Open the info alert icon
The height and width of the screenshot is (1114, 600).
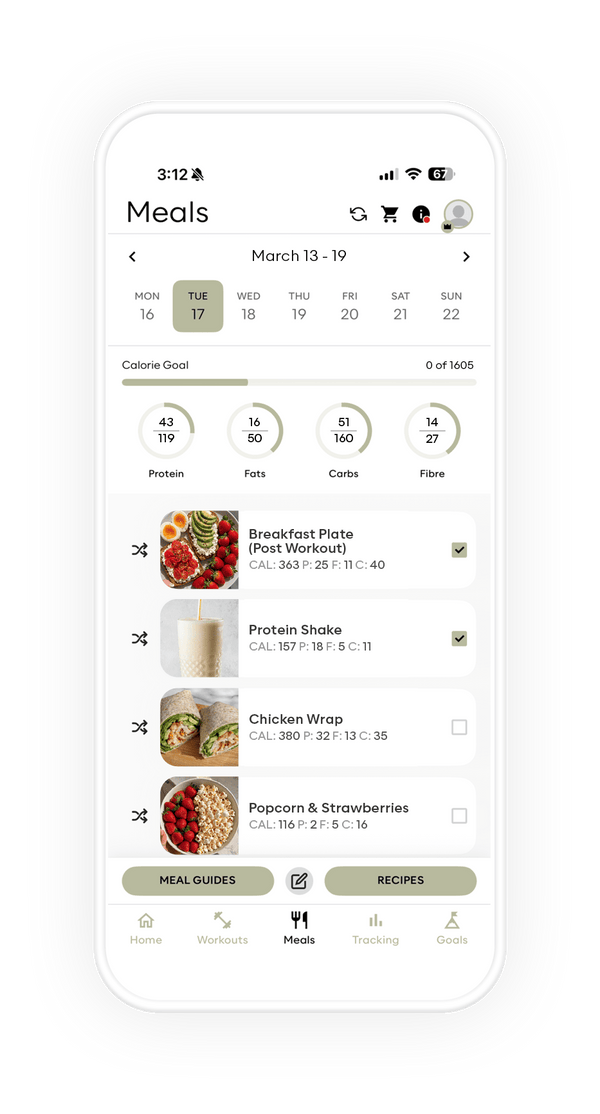421,214
